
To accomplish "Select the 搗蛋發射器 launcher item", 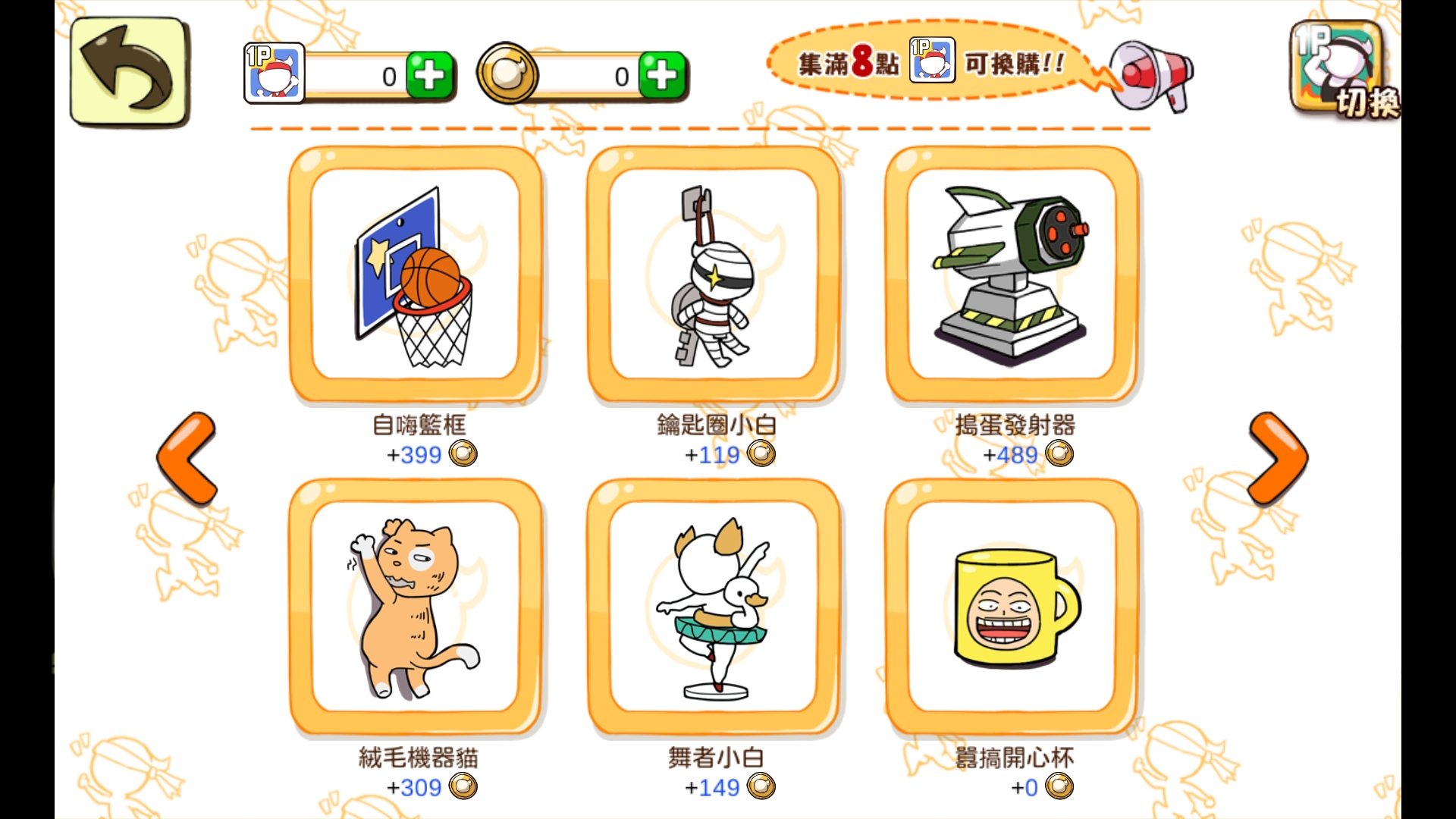I will pos(1012,275).
